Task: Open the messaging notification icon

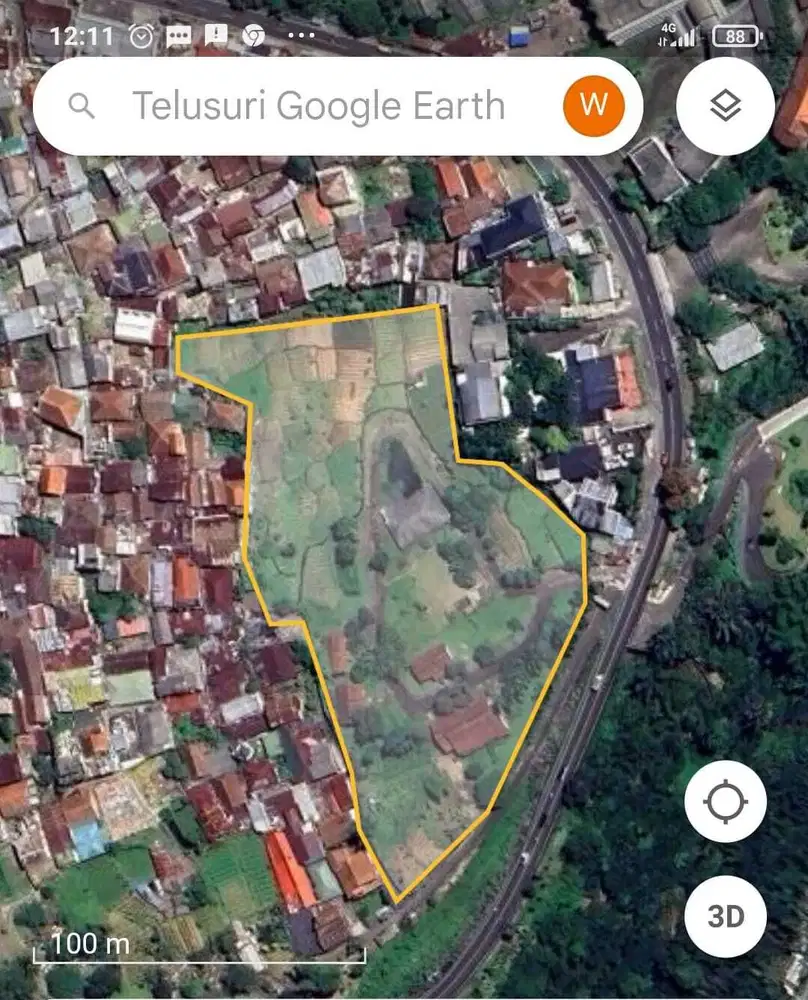Action: pos(178,33)
